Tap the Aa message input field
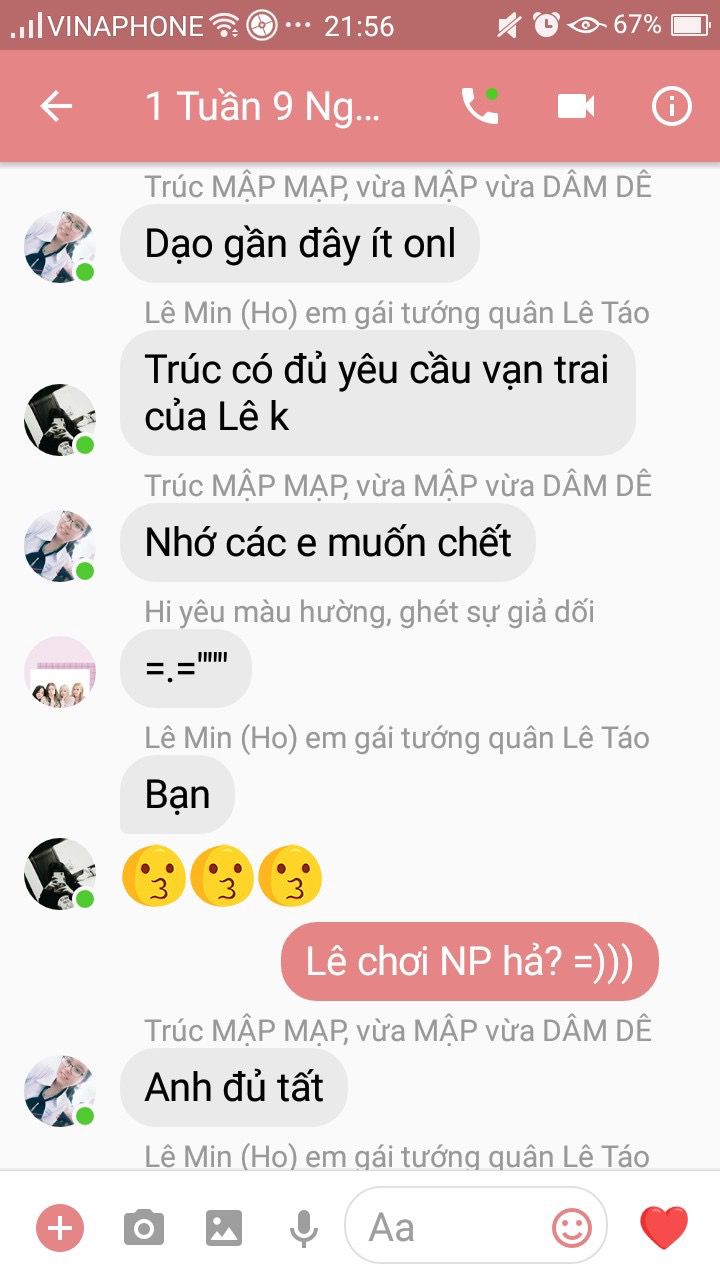Image resolution: width=720 pixels, height=1280 pixels. coord(450,1227)
